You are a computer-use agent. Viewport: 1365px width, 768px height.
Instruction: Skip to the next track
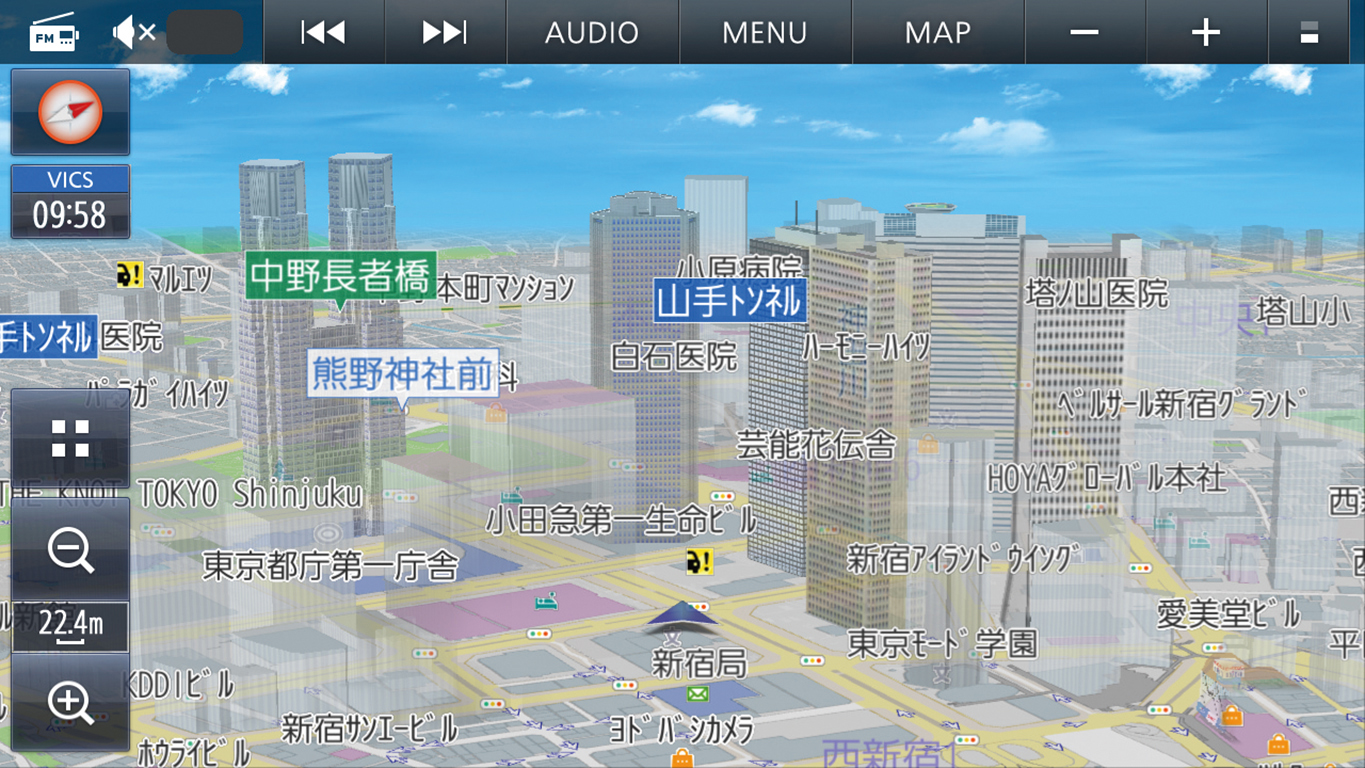445,32
